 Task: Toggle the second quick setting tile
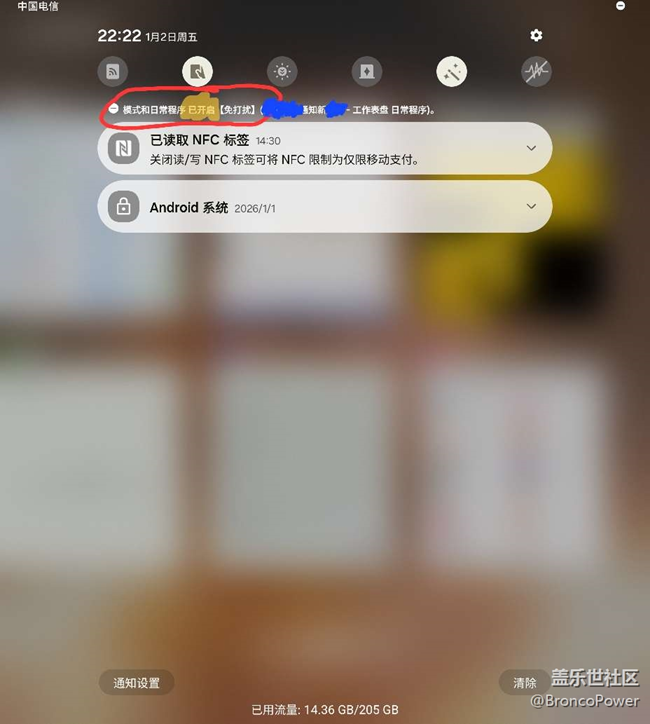197,71
